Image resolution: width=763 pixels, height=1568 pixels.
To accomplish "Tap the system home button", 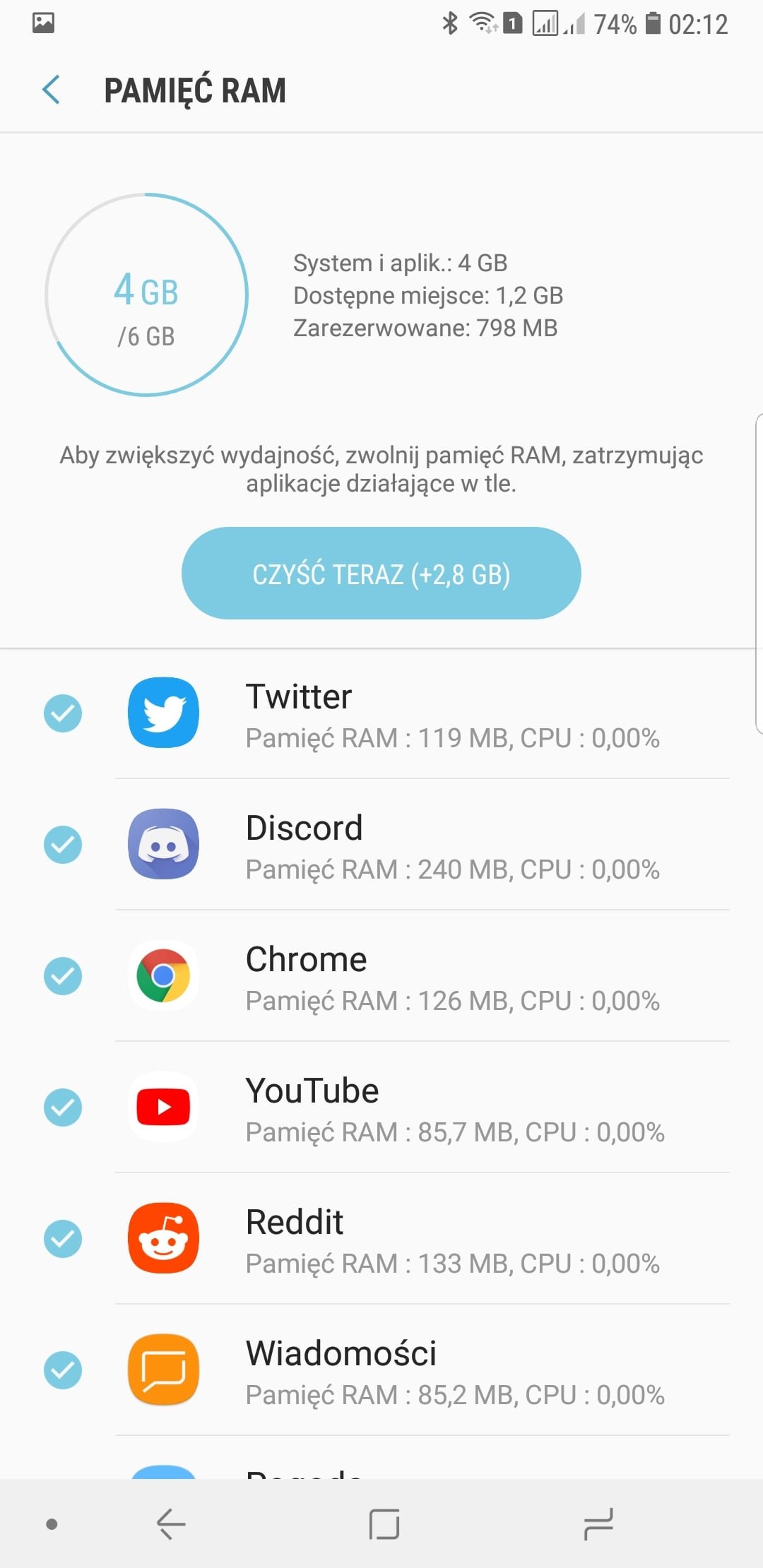I will click(x=384, y=1524).
